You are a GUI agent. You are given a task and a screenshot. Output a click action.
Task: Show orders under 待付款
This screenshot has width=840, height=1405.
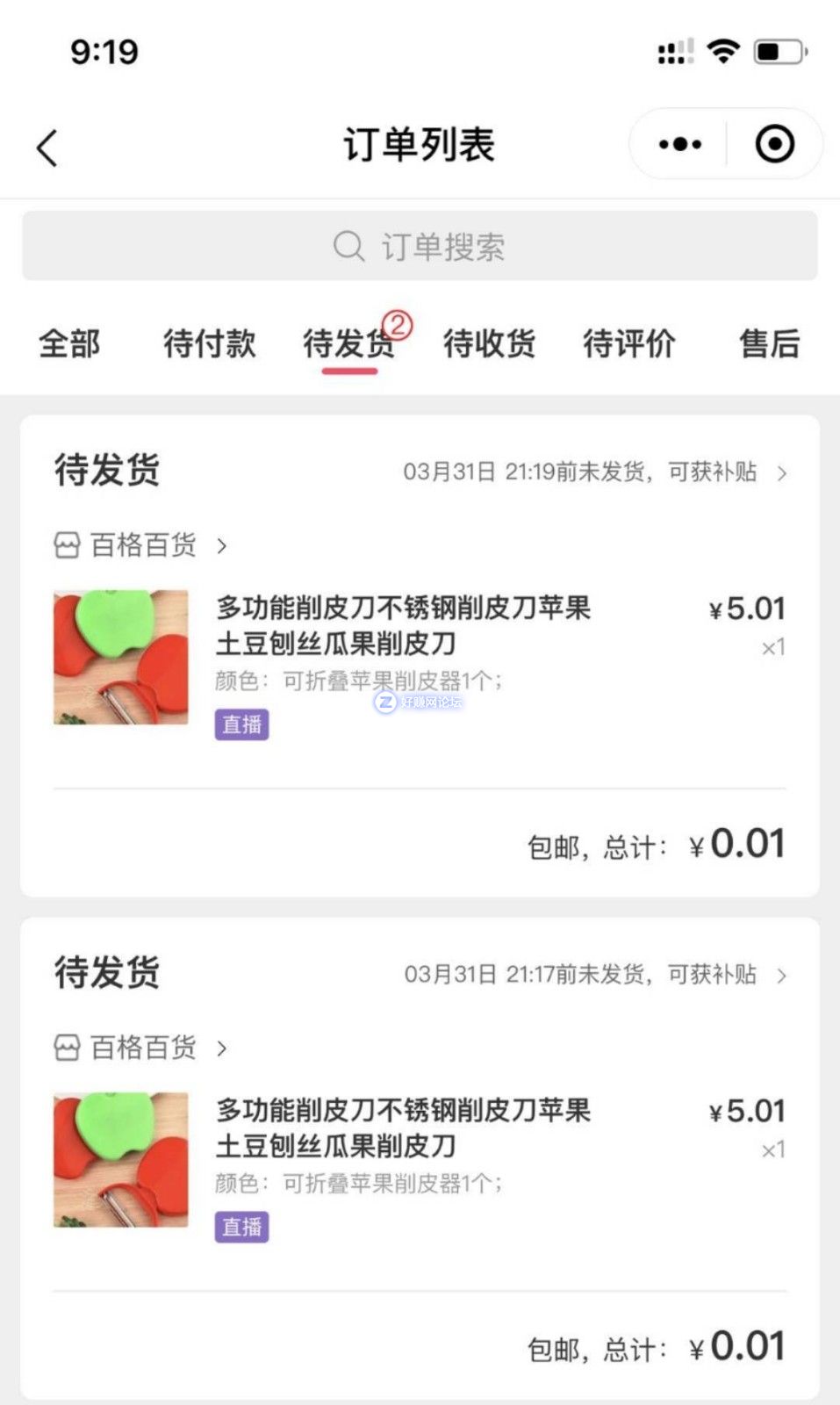209,343
